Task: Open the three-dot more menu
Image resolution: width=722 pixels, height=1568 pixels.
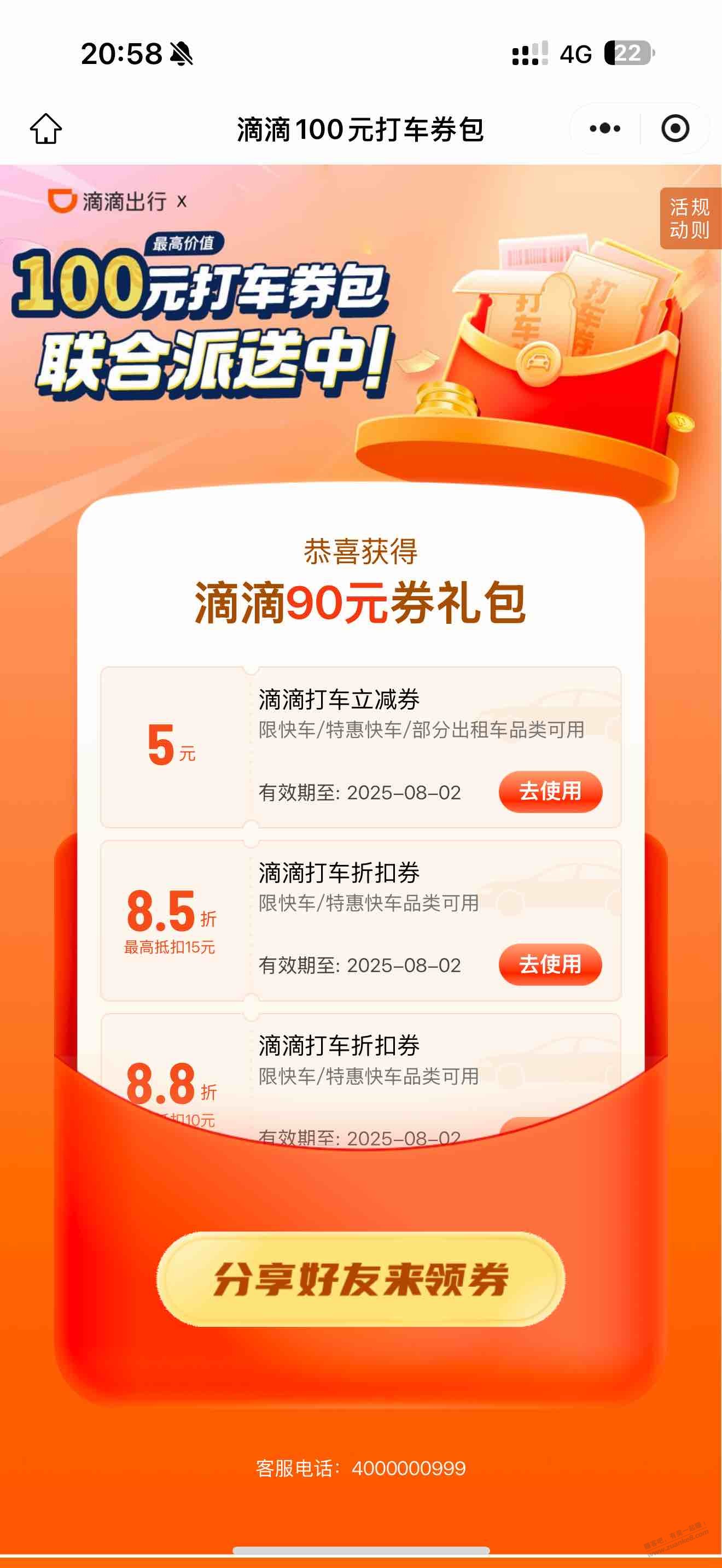Action: 604,128
